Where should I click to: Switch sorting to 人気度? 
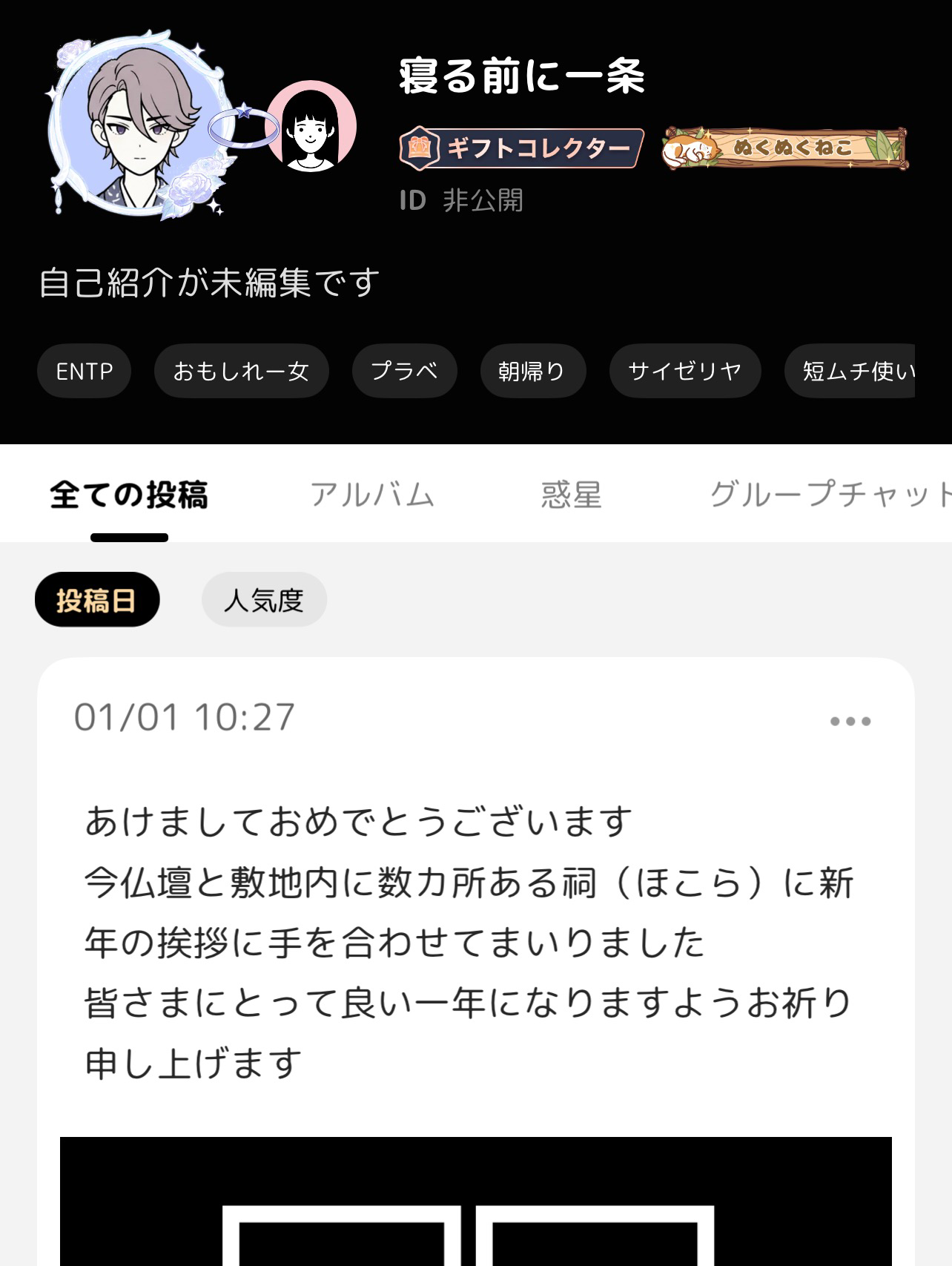[264, 599]
